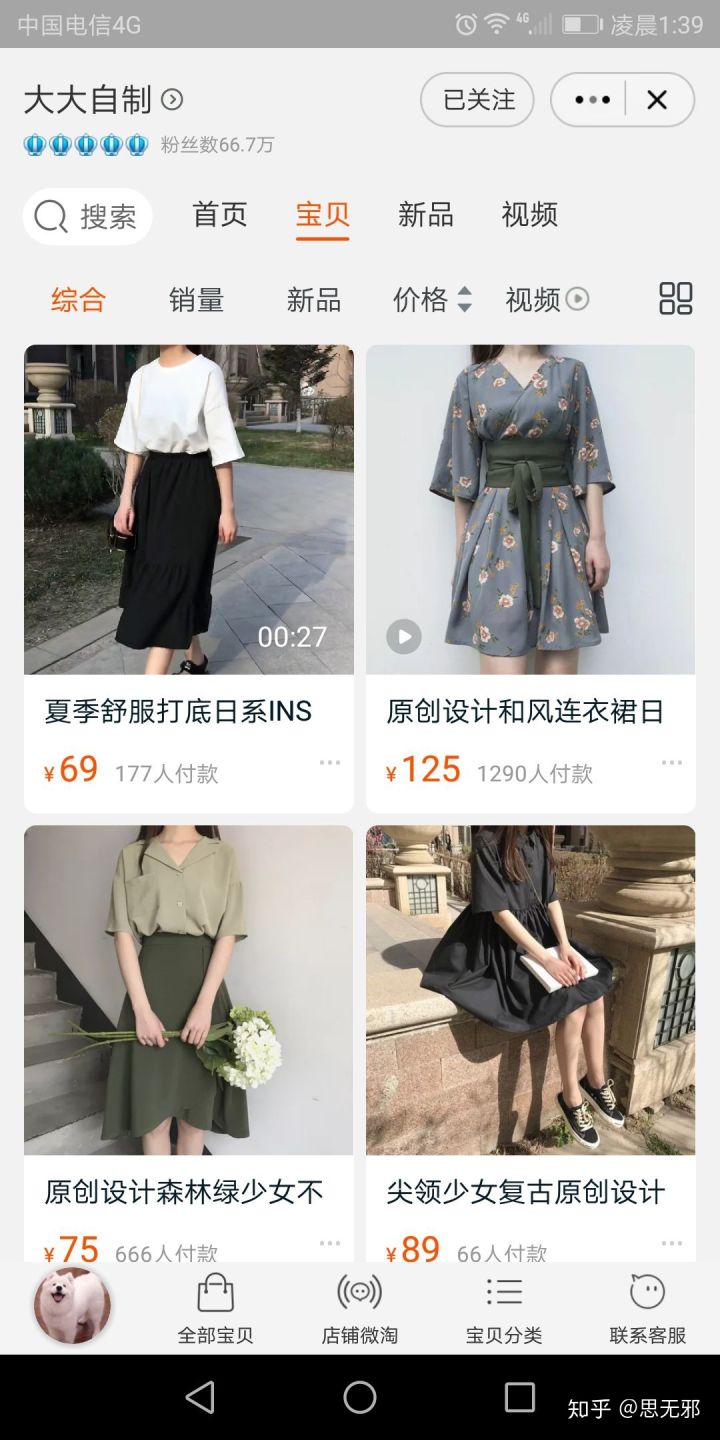Viewport: 720px width, 1440px height.
Task: Tap the 已关注 follow button
Action: (477, 100)
